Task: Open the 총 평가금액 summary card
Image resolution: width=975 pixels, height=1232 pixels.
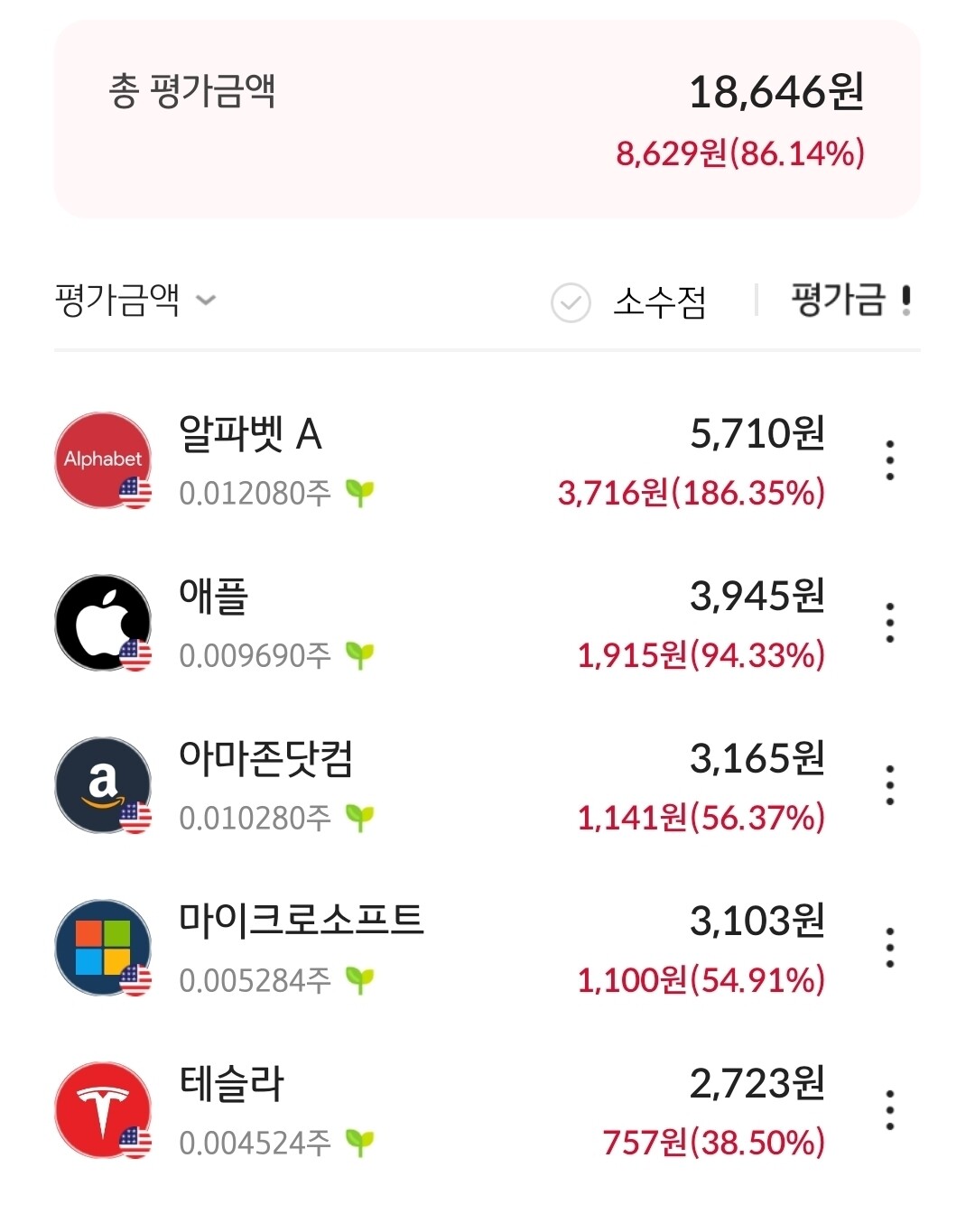Action: tap(487, 119)
